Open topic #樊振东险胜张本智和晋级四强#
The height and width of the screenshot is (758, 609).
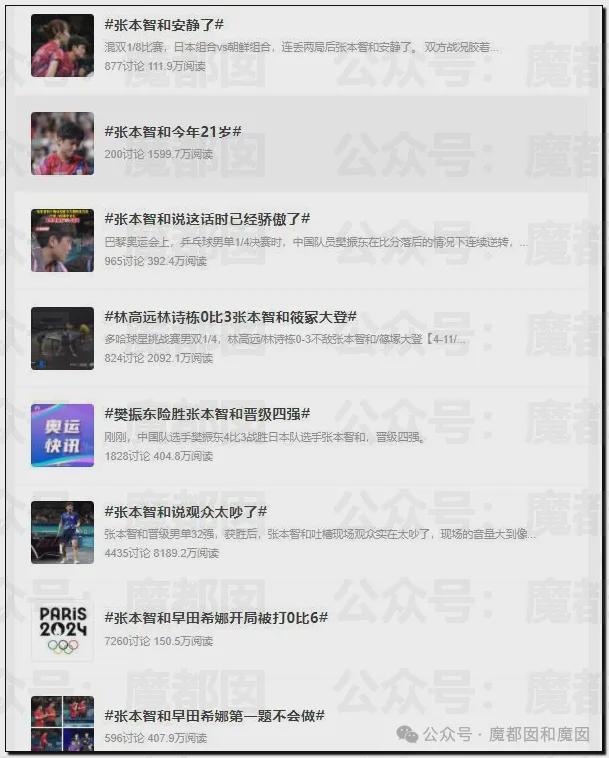[x=207, y=413]
